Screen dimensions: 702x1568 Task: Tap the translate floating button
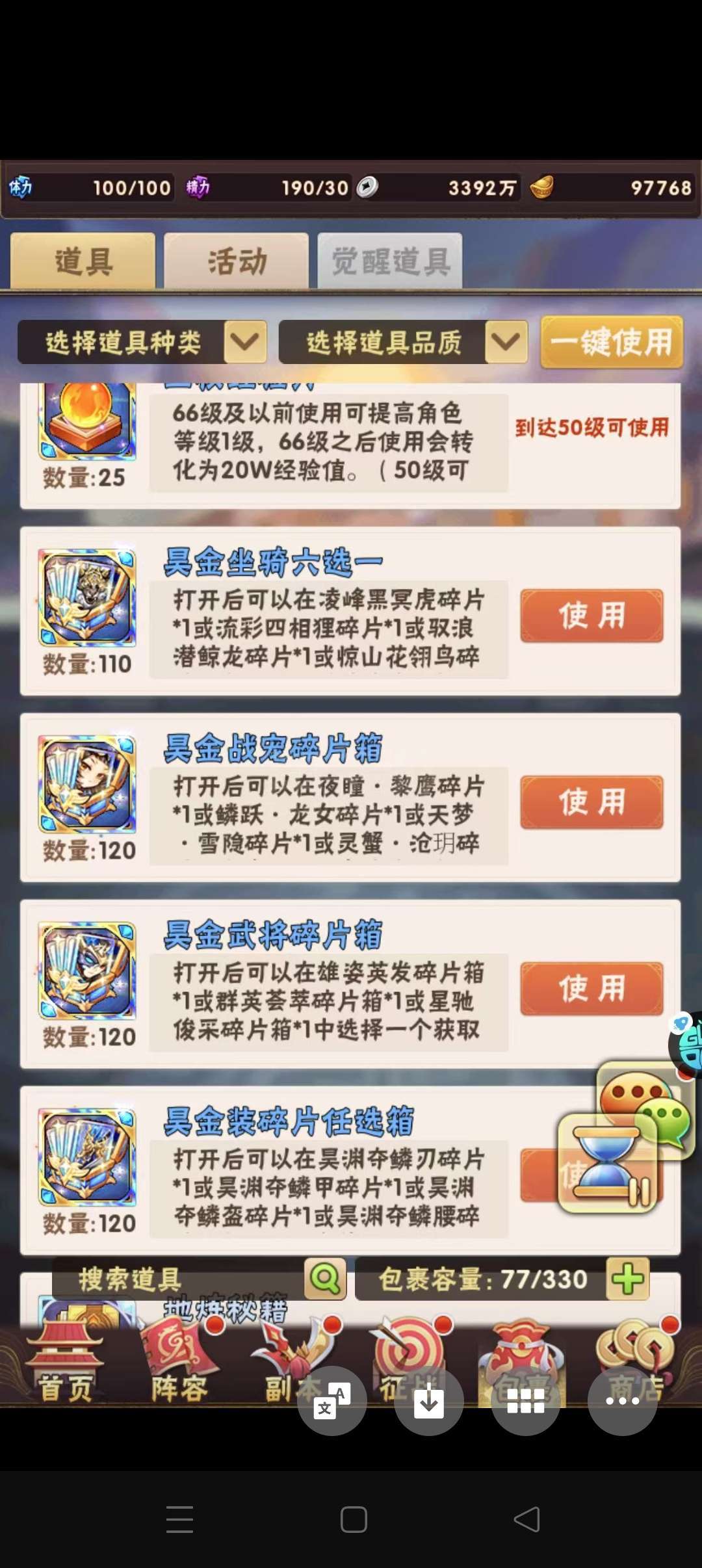[x=332, y=1401]
